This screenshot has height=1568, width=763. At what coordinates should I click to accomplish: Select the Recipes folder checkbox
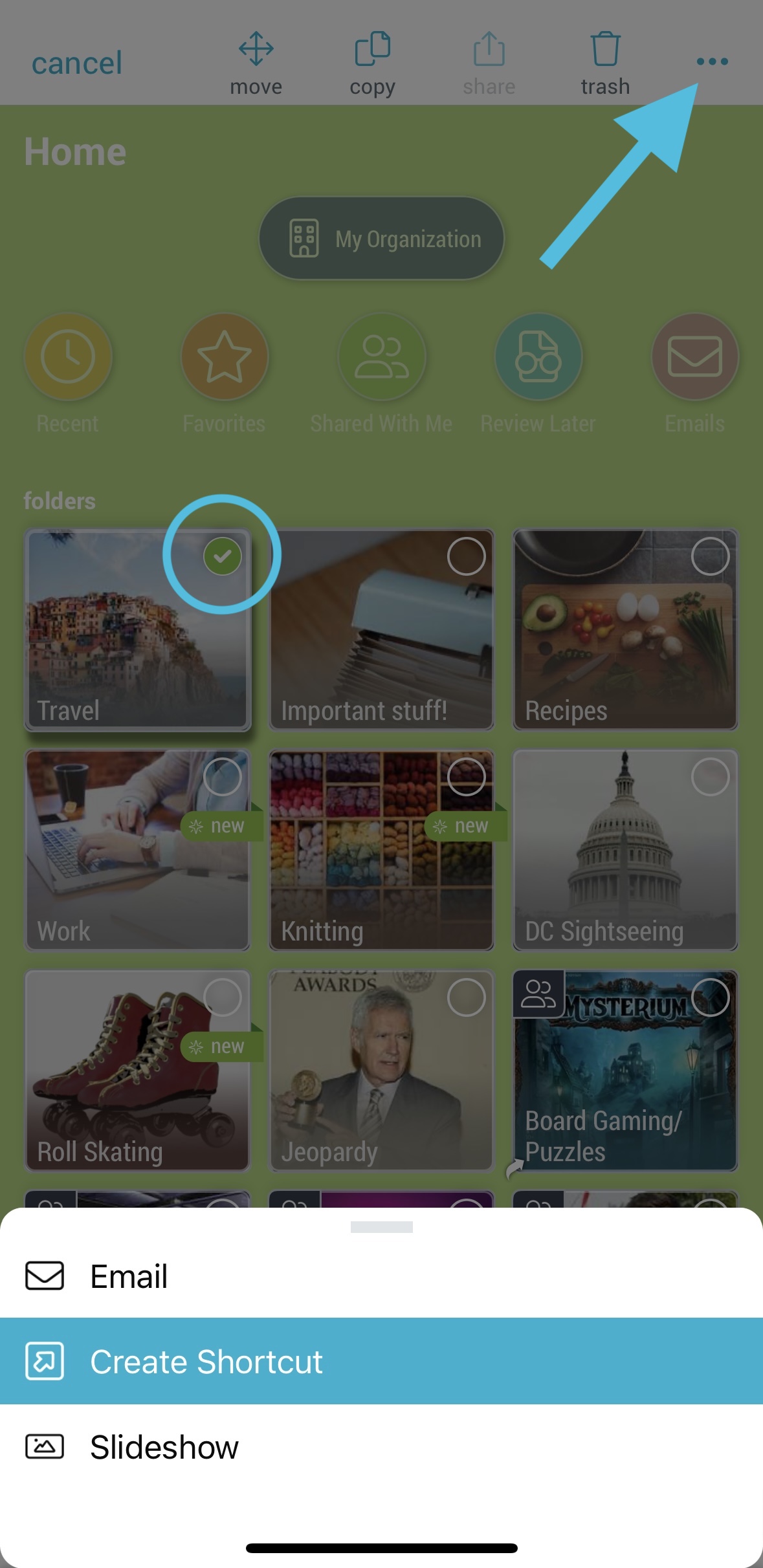point(710,556)
